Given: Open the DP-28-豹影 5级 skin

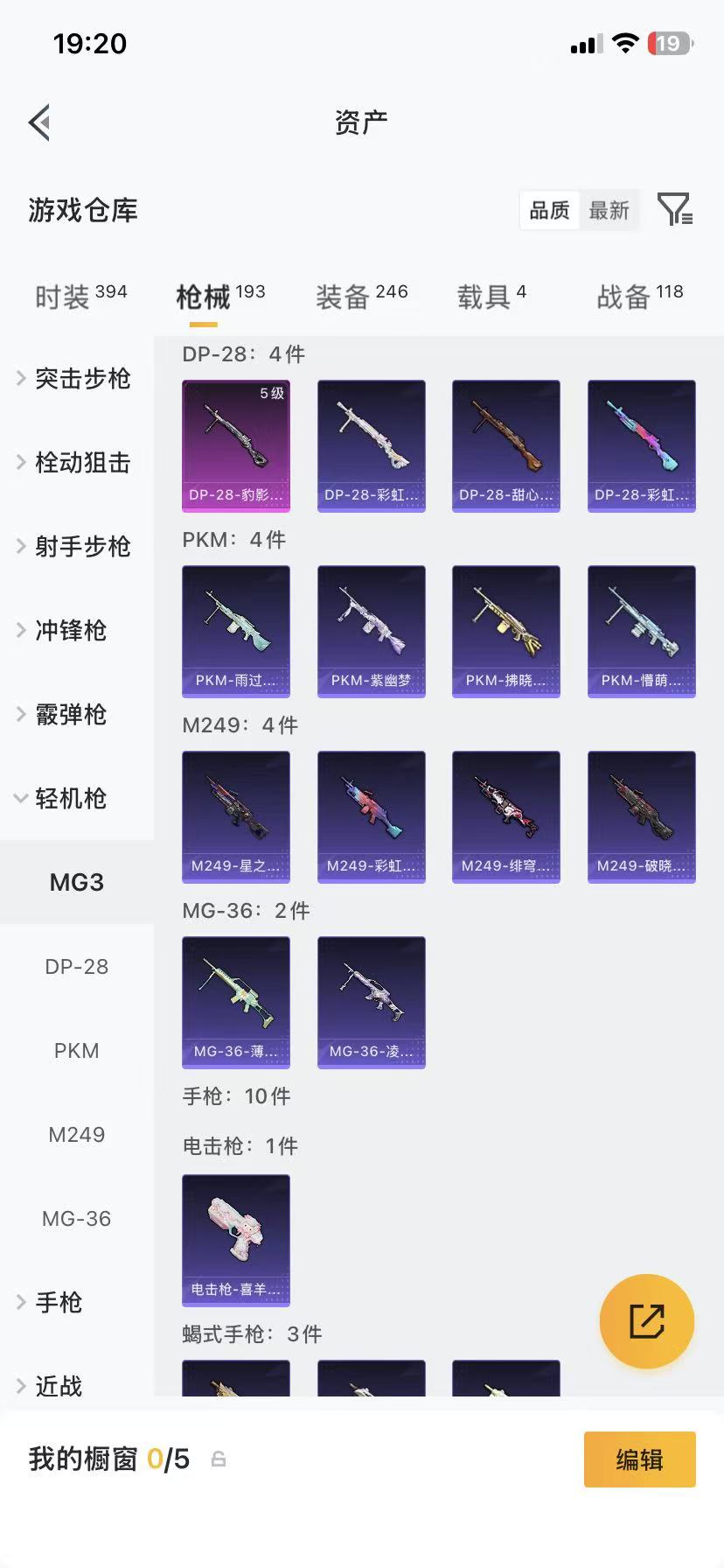Looking at the screenshot, I should (236, 445).
